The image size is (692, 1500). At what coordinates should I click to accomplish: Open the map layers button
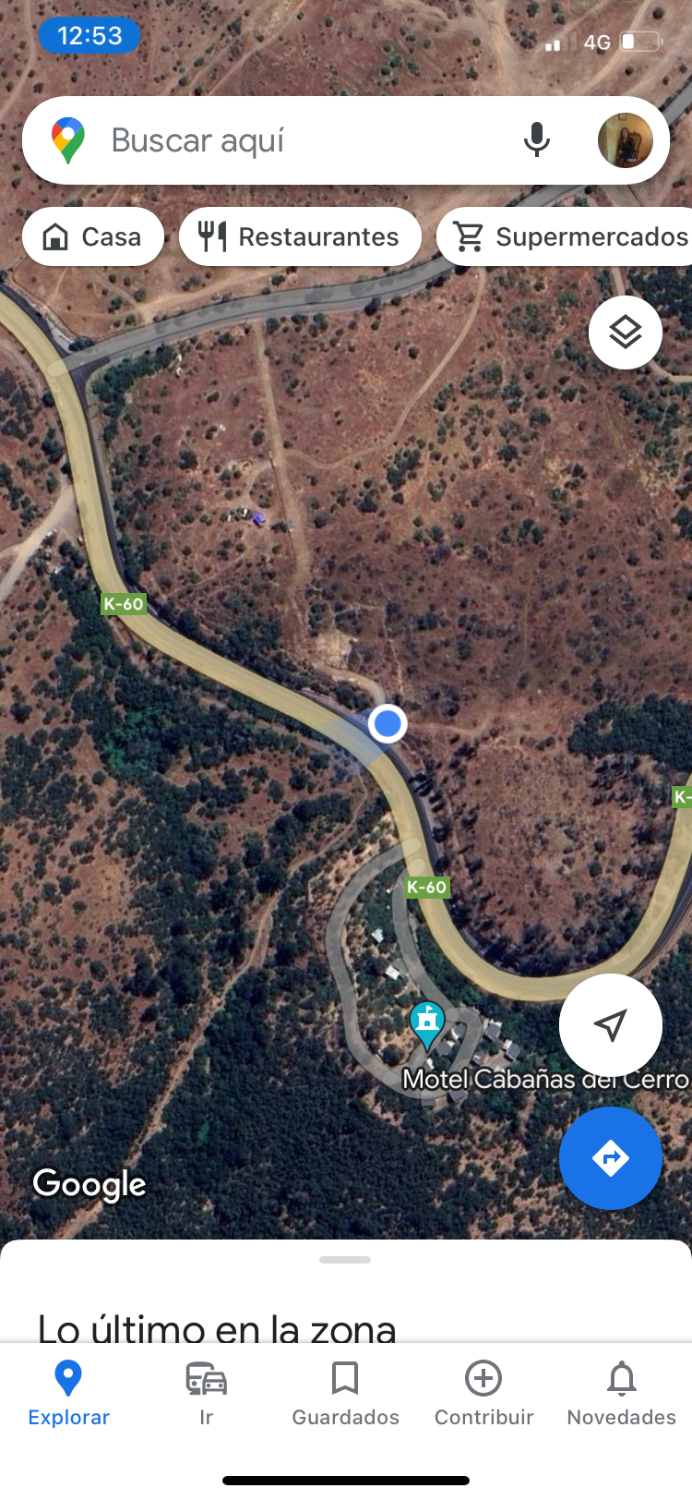(x=625, y=333)
